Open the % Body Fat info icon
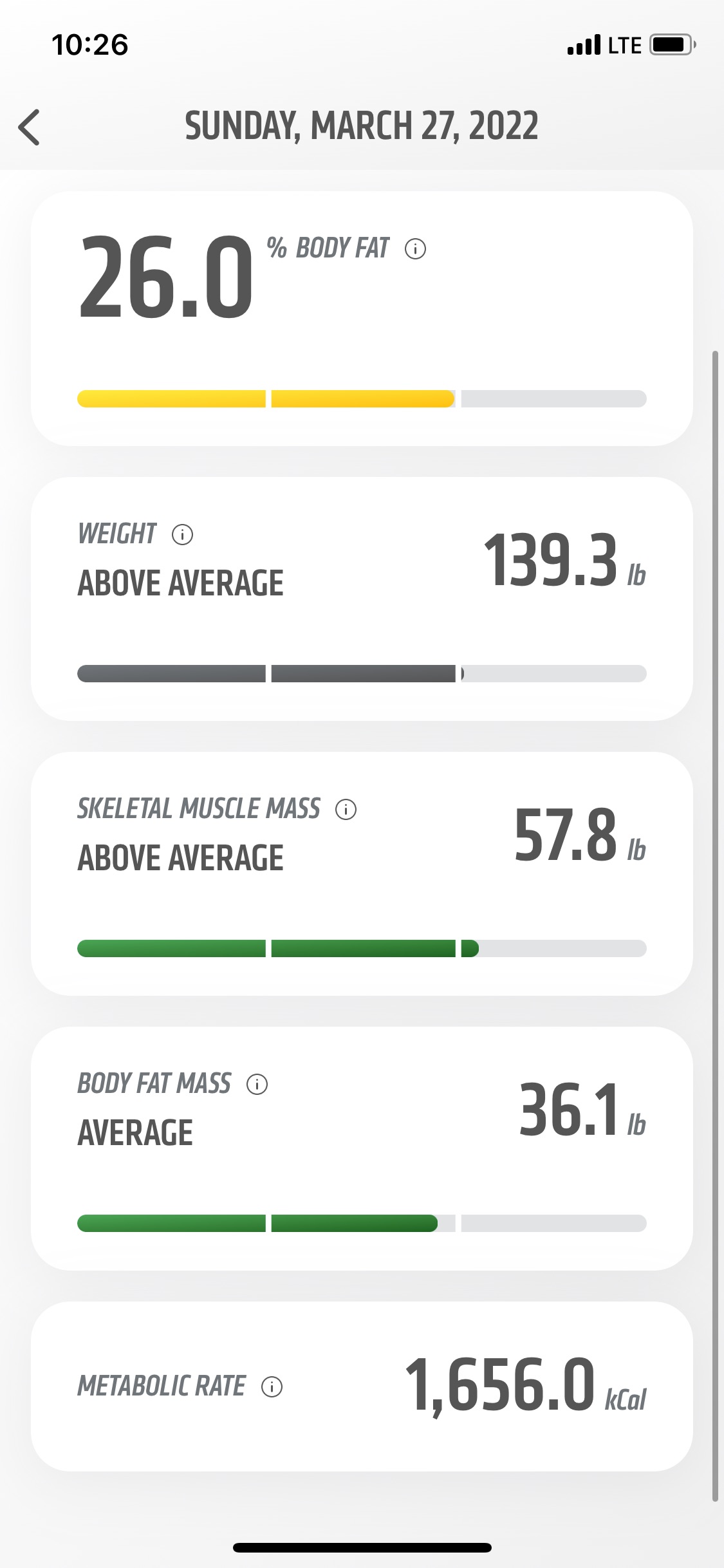 415,248
